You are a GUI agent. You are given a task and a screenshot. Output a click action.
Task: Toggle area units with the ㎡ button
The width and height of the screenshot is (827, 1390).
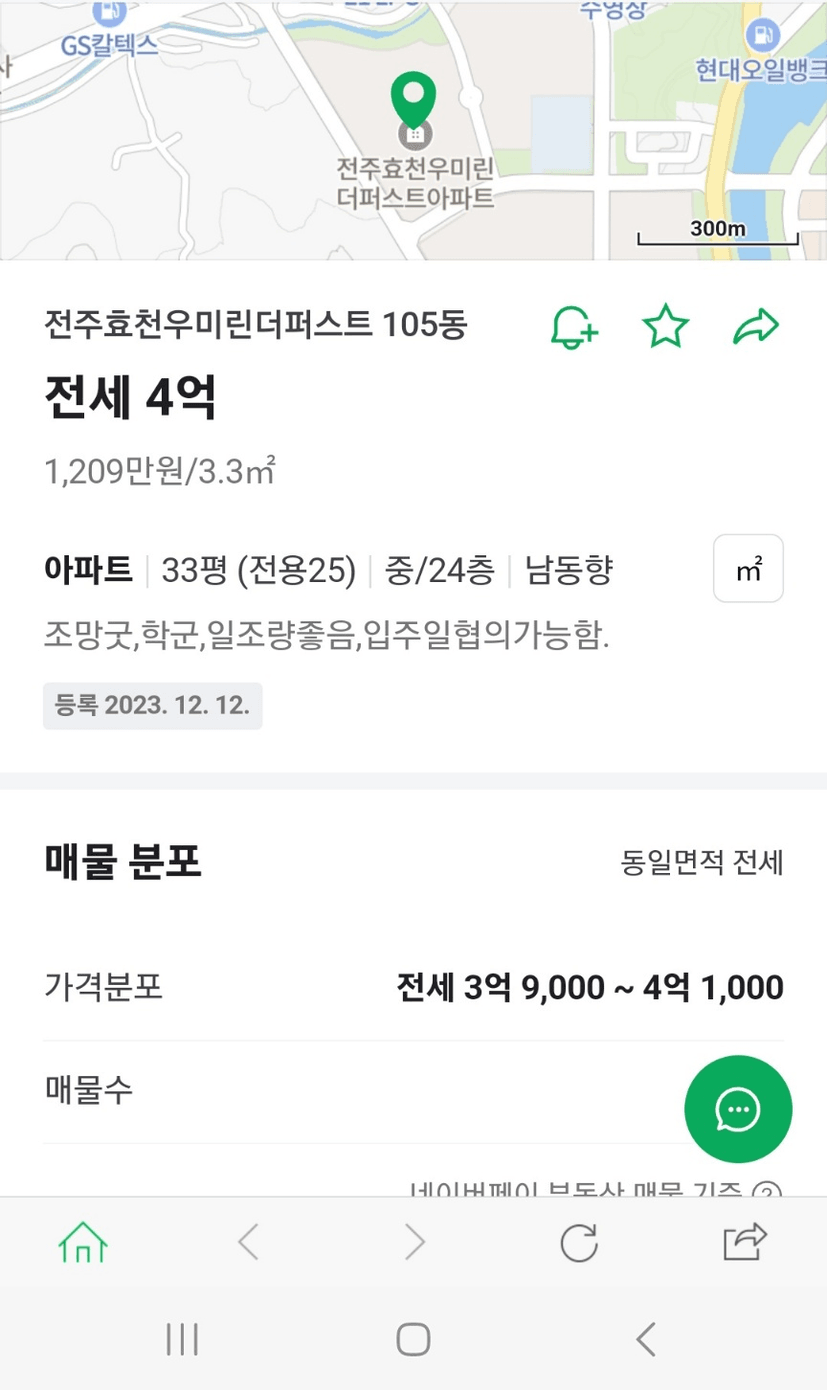coord(748,569)
